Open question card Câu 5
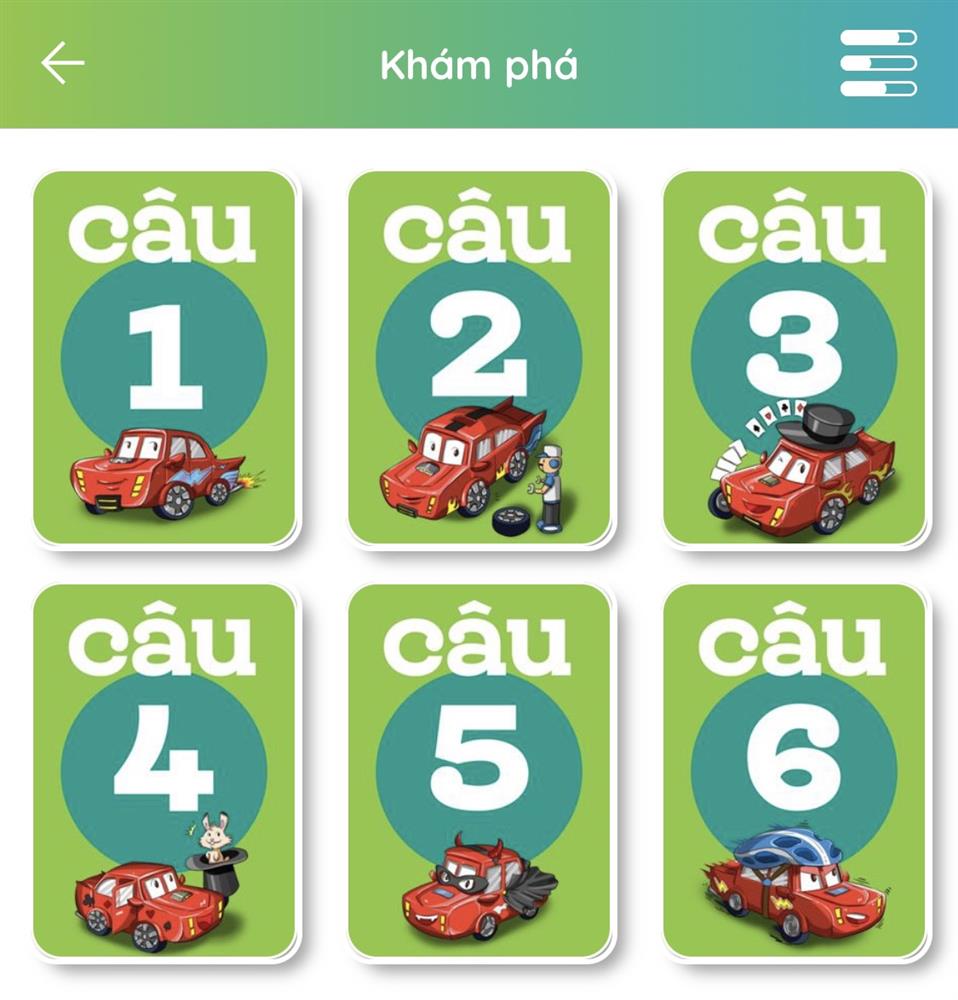 click(x=480, y=772)
